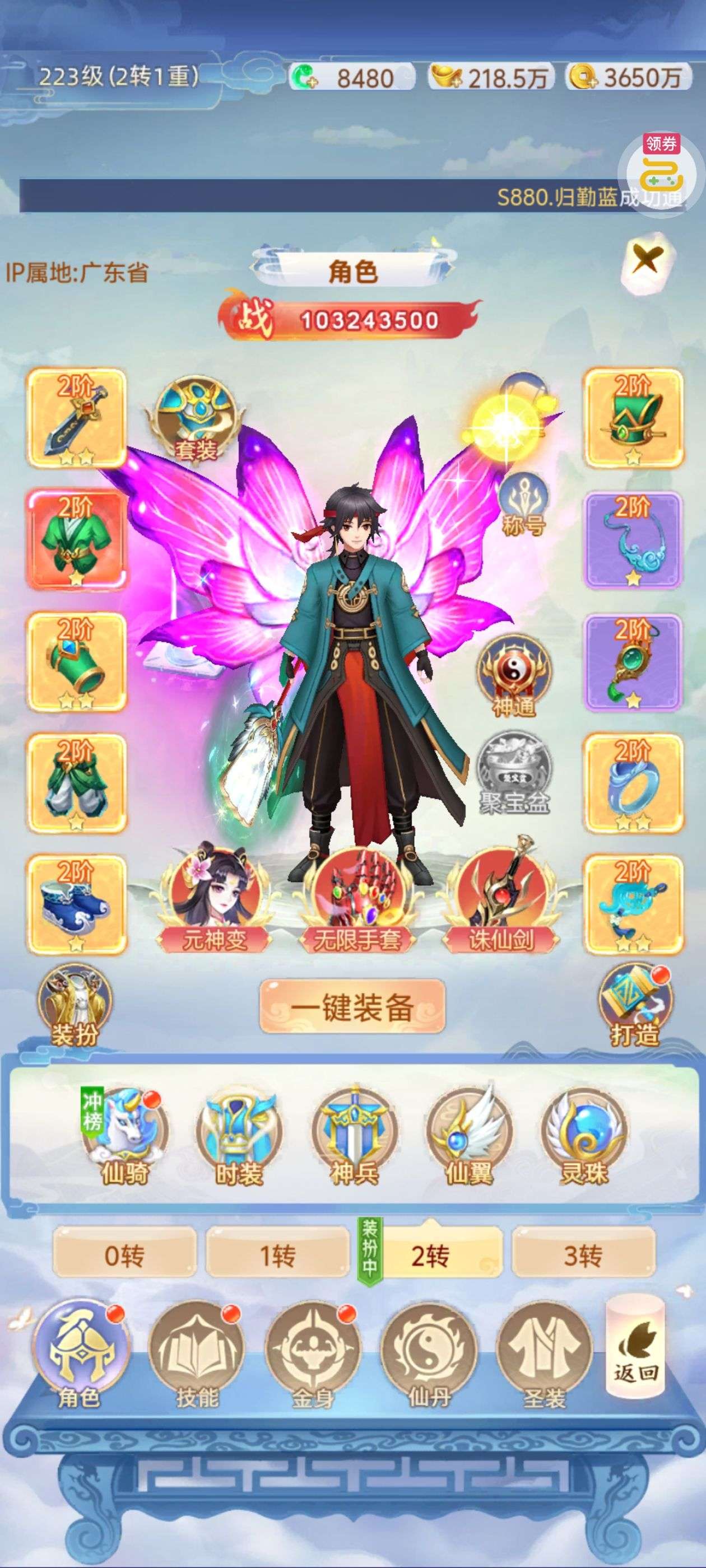The image size is (706, 1568).
Task: Open 诛仙剑
Action: (501, 900)
